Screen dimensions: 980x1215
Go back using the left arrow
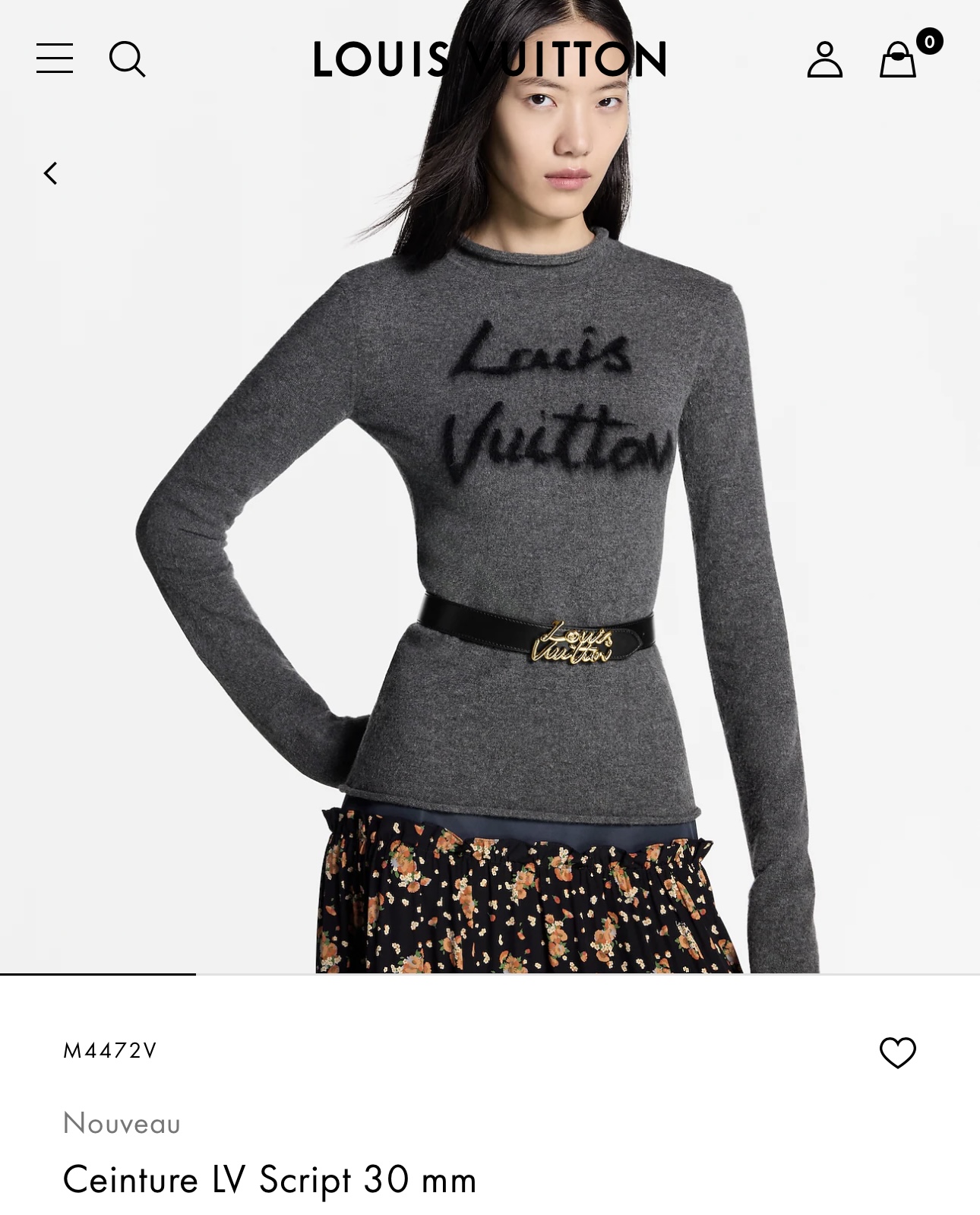tap(51, 173)
